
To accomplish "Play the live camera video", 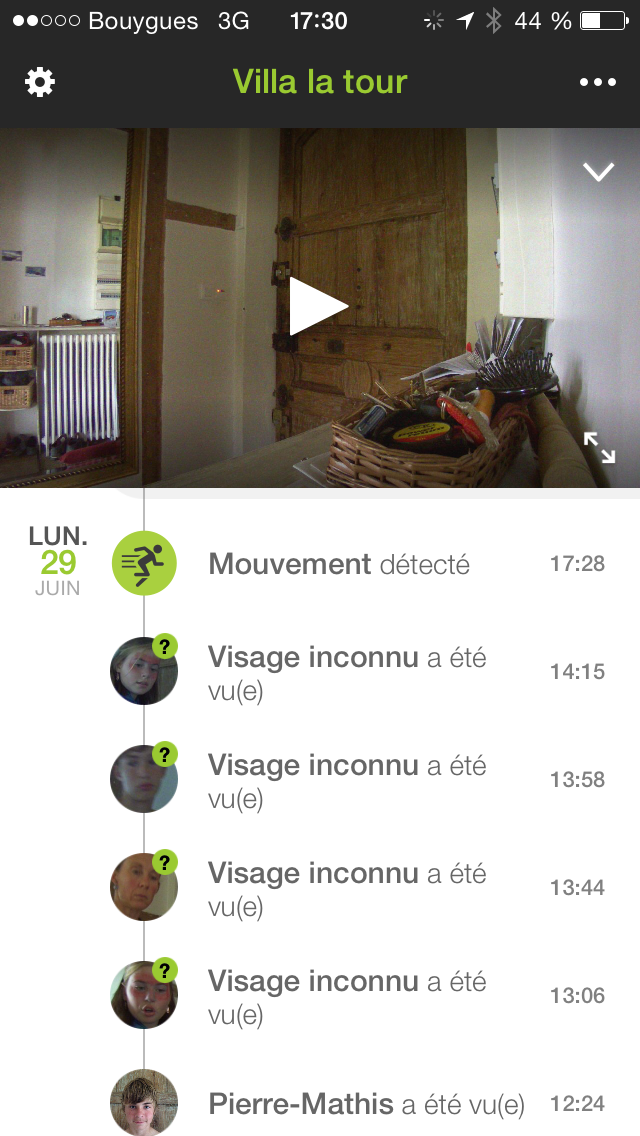I will click(x=318, y=307).
